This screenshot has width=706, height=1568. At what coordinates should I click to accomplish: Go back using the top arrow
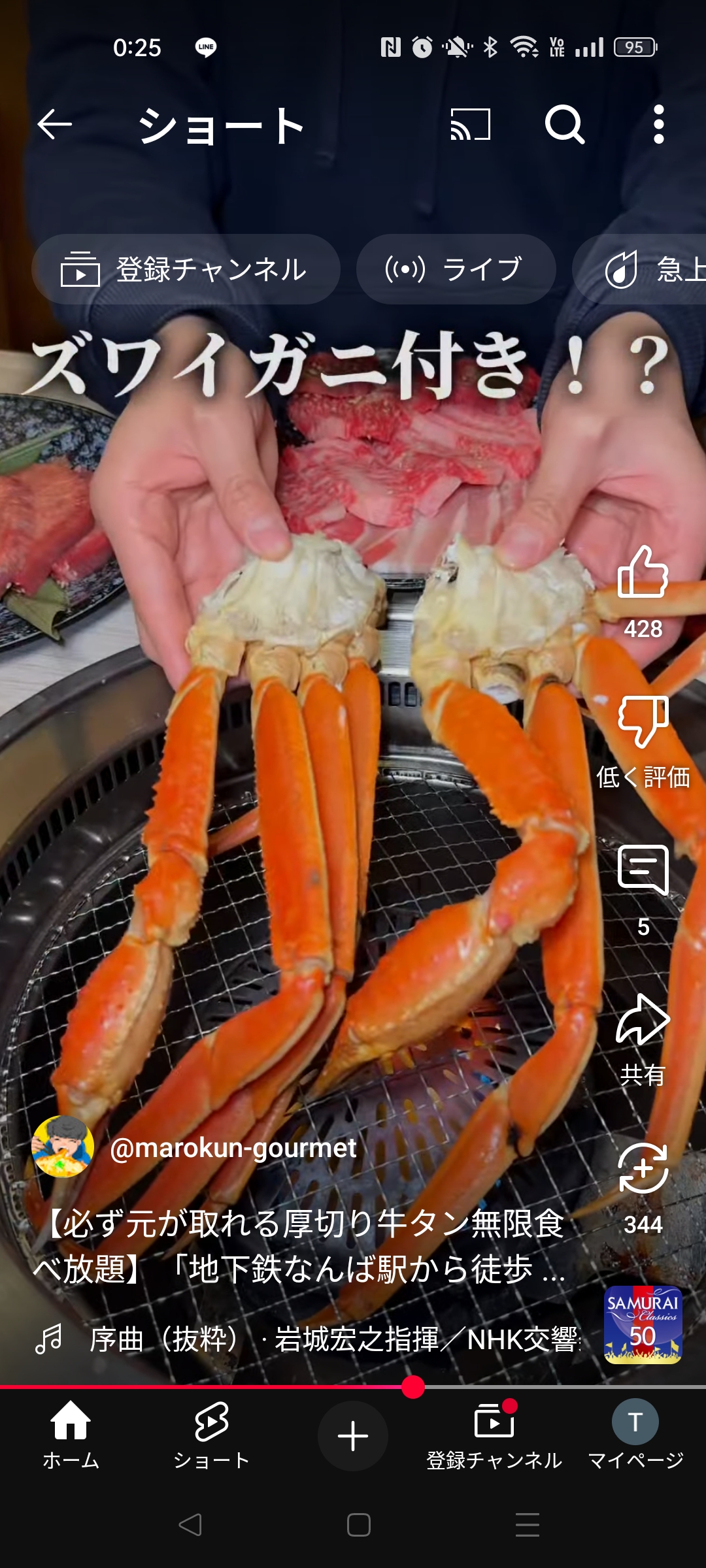[x=54, y=124]
